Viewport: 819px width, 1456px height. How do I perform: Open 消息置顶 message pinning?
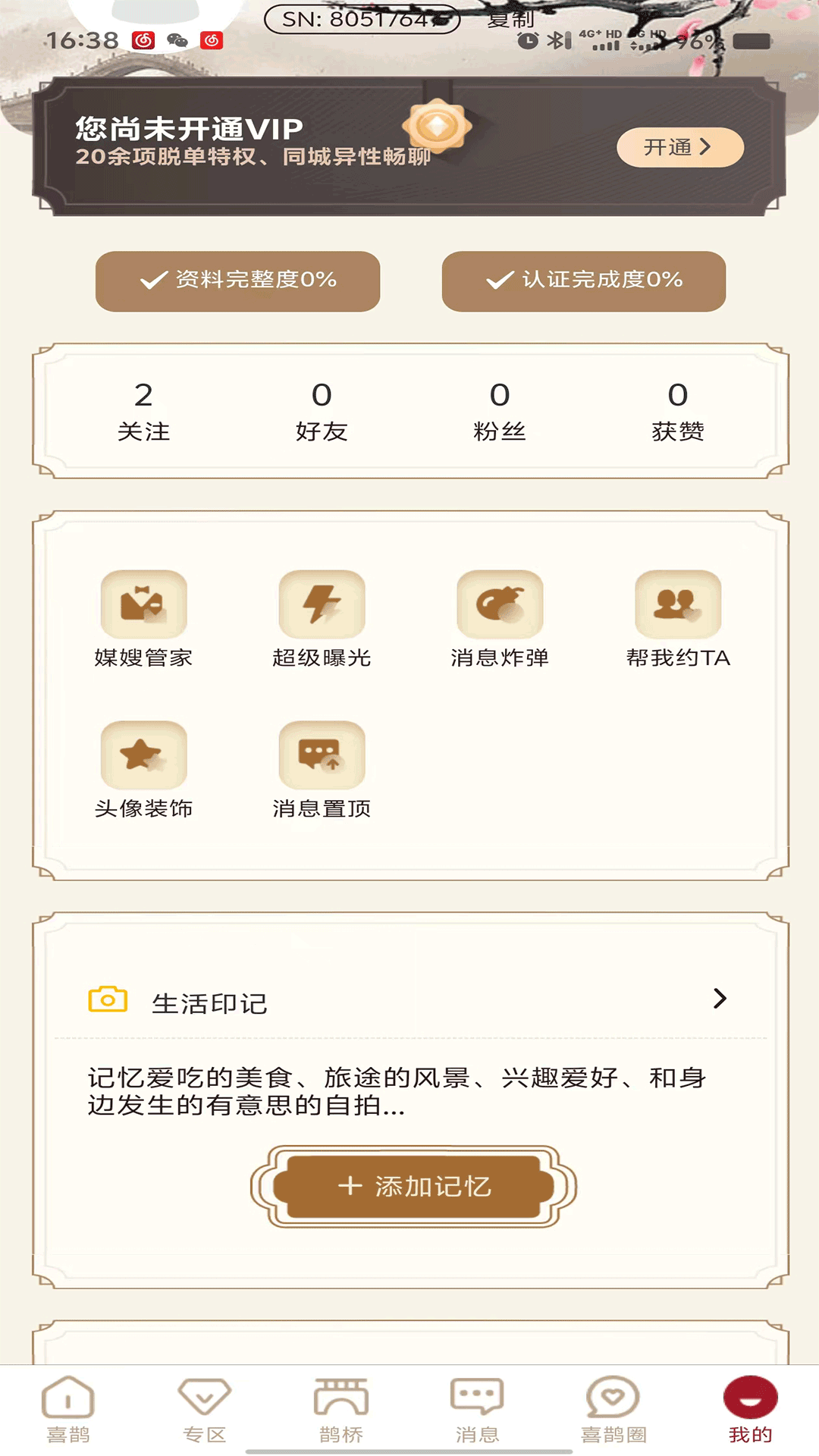[322, 769]
